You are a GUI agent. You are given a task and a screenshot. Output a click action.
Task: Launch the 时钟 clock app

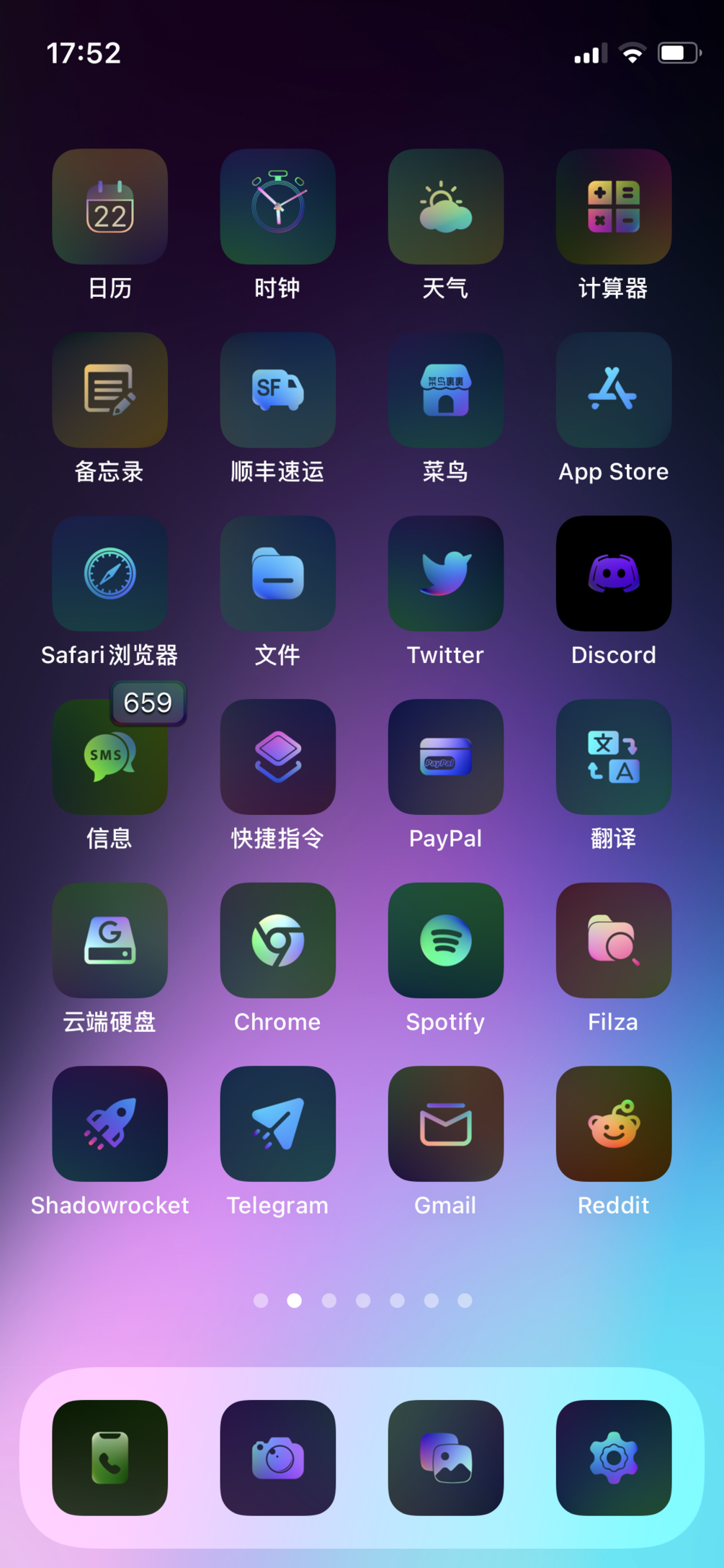point(277,207)
